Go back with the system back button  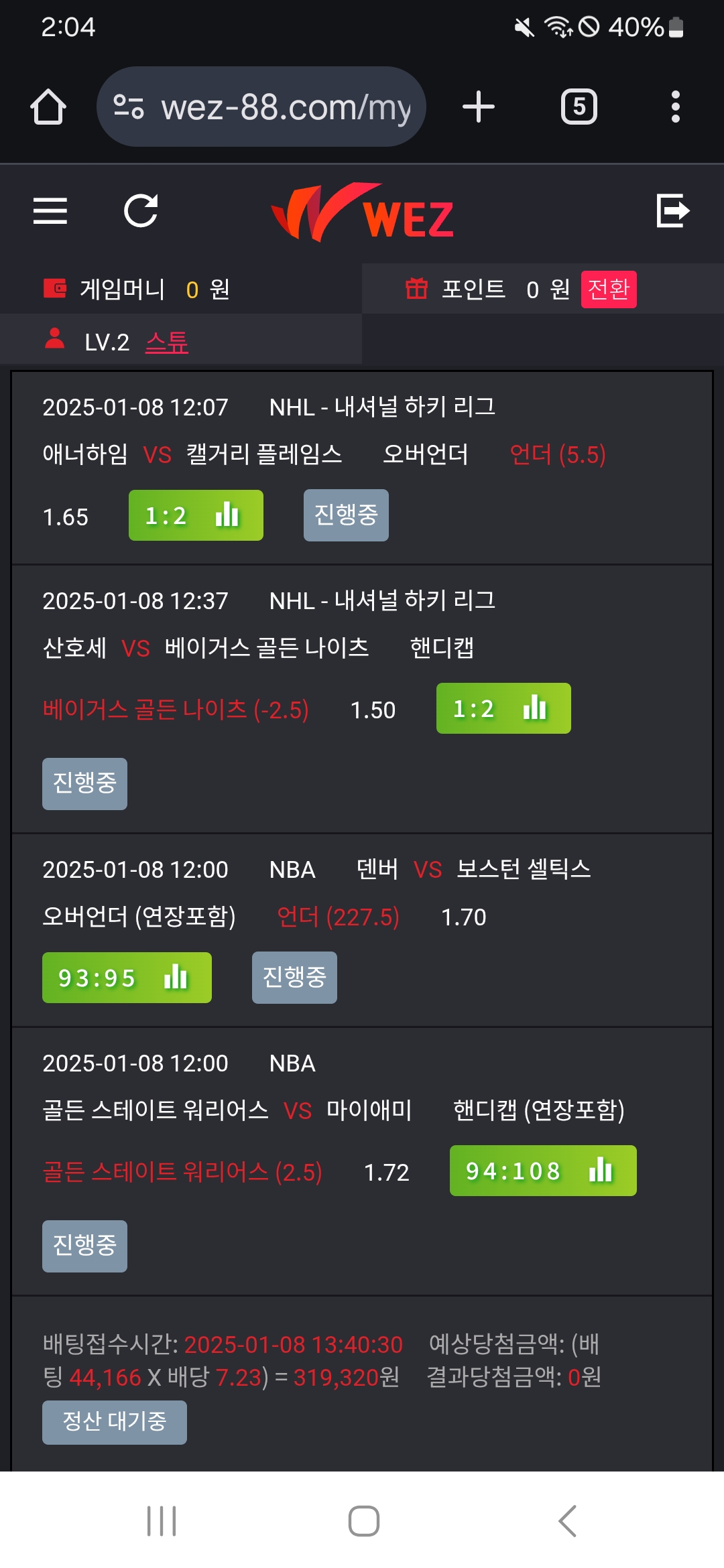pyautogui.click(x=567, y=1521)
